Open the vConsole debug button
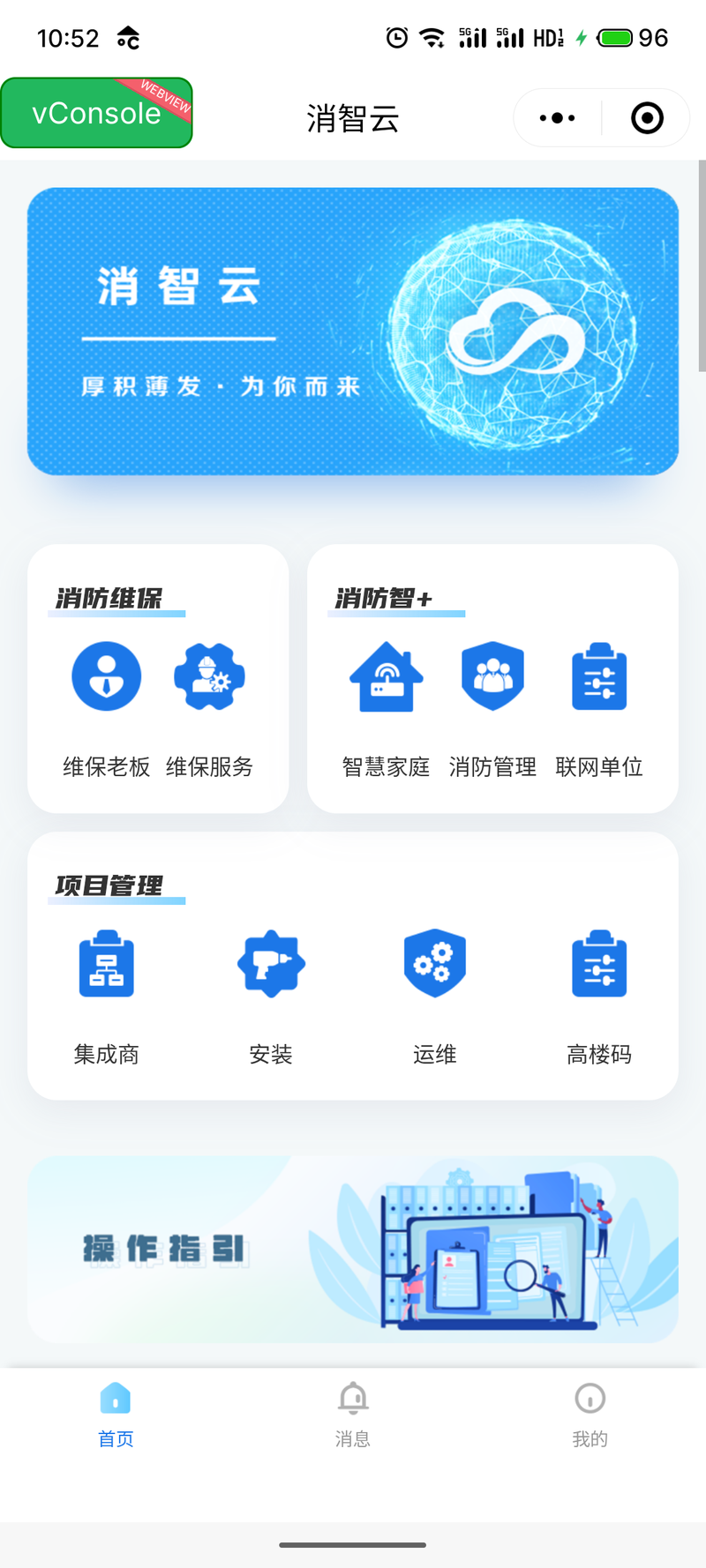Image resolution: width=706 pixels, height=1568 pixels. (x=96, y=113)
